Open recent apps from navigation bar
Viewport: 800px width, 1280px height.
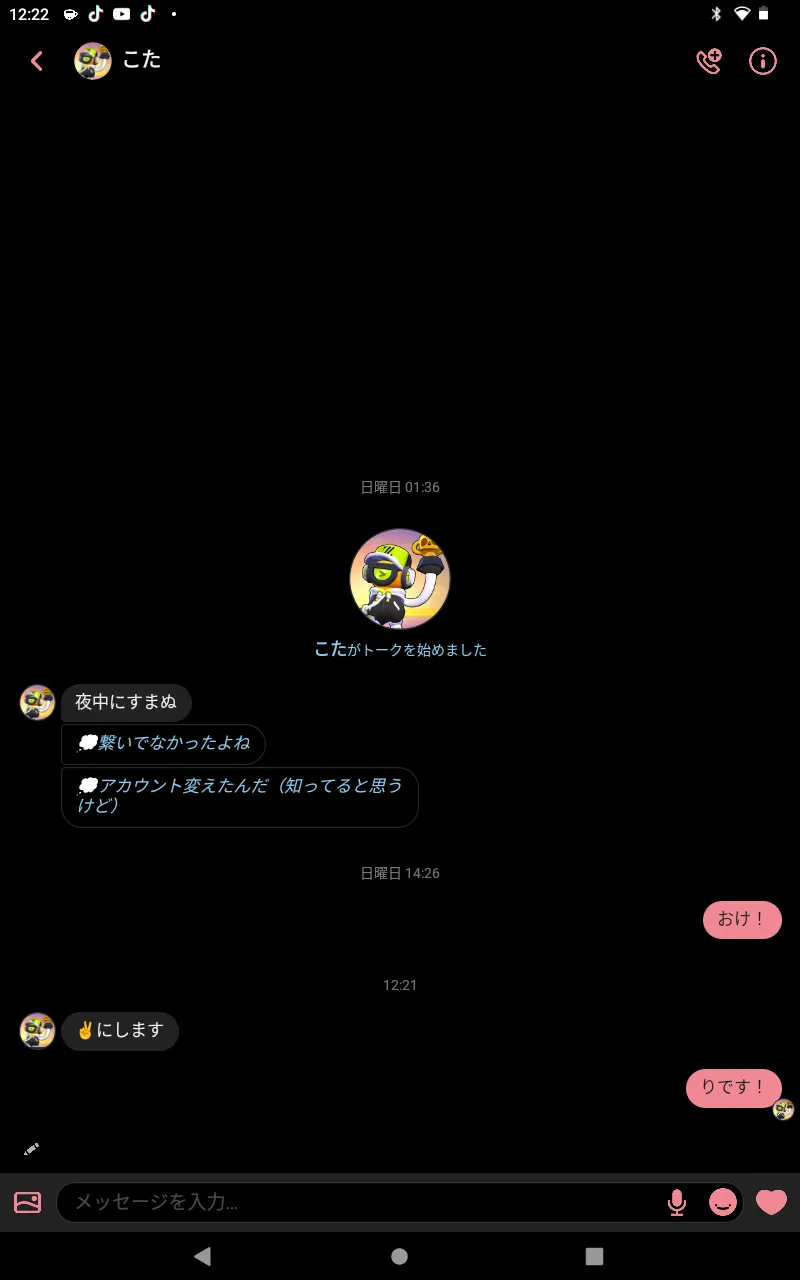coord(595,1256)
